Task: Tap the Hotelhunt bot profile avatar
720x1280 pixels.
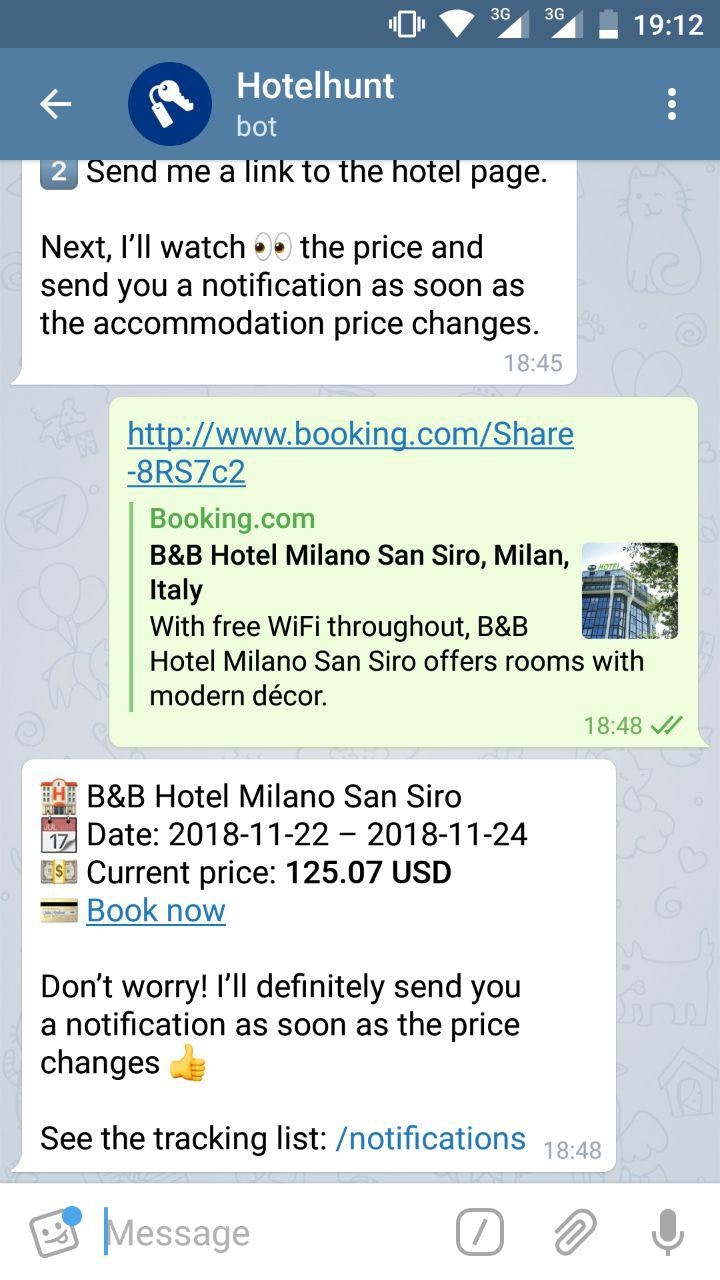Action: coord(169,103)
